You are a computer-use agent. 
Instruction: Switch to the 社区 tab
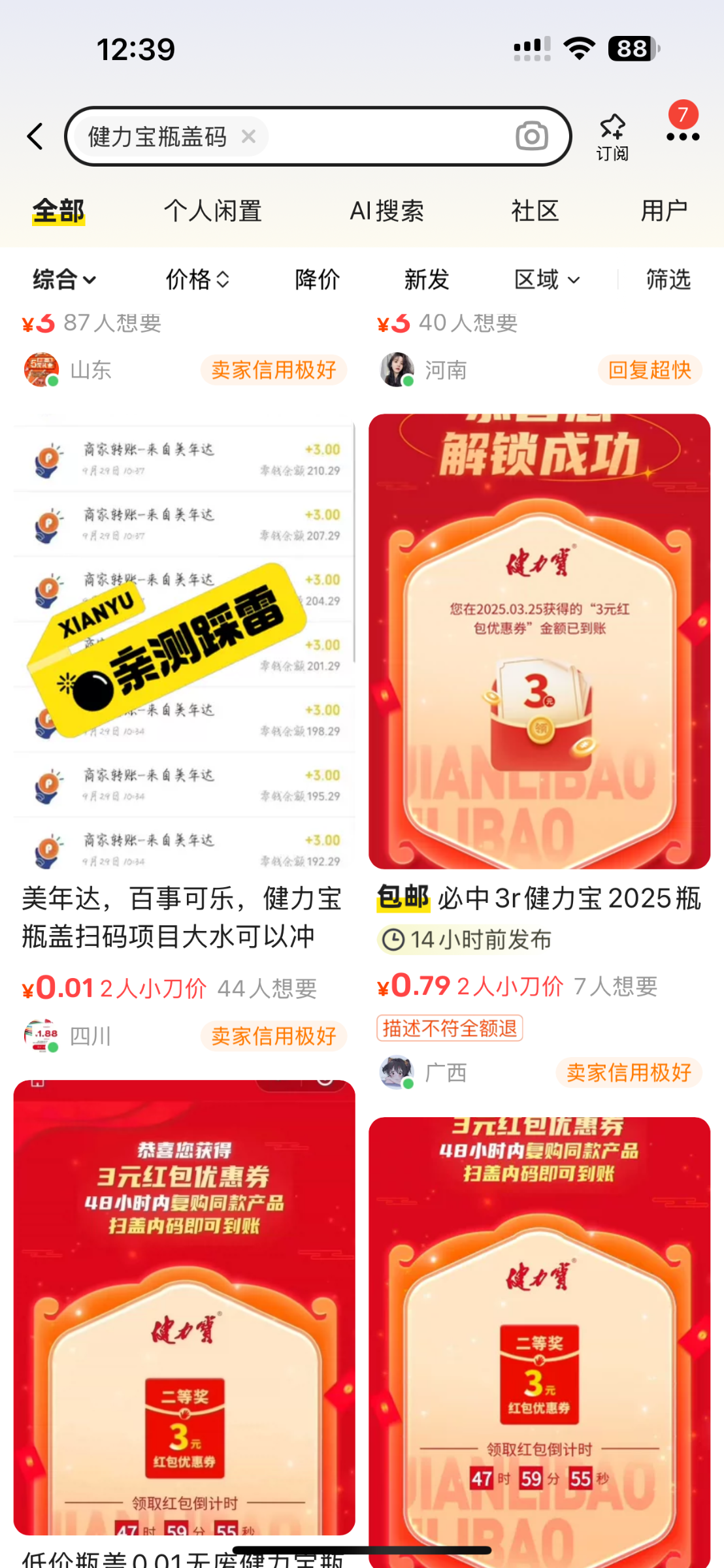[x=535, y=211]
